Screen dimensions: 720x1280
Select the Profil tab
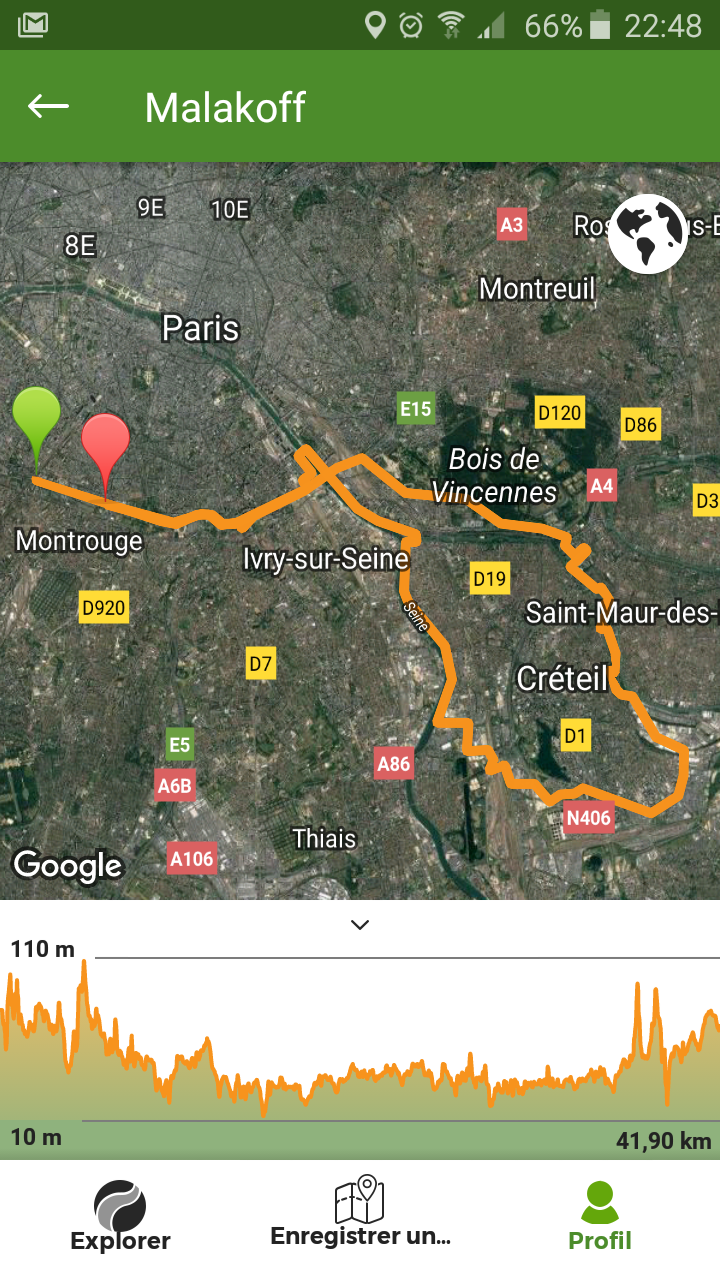pos(600,1216)
